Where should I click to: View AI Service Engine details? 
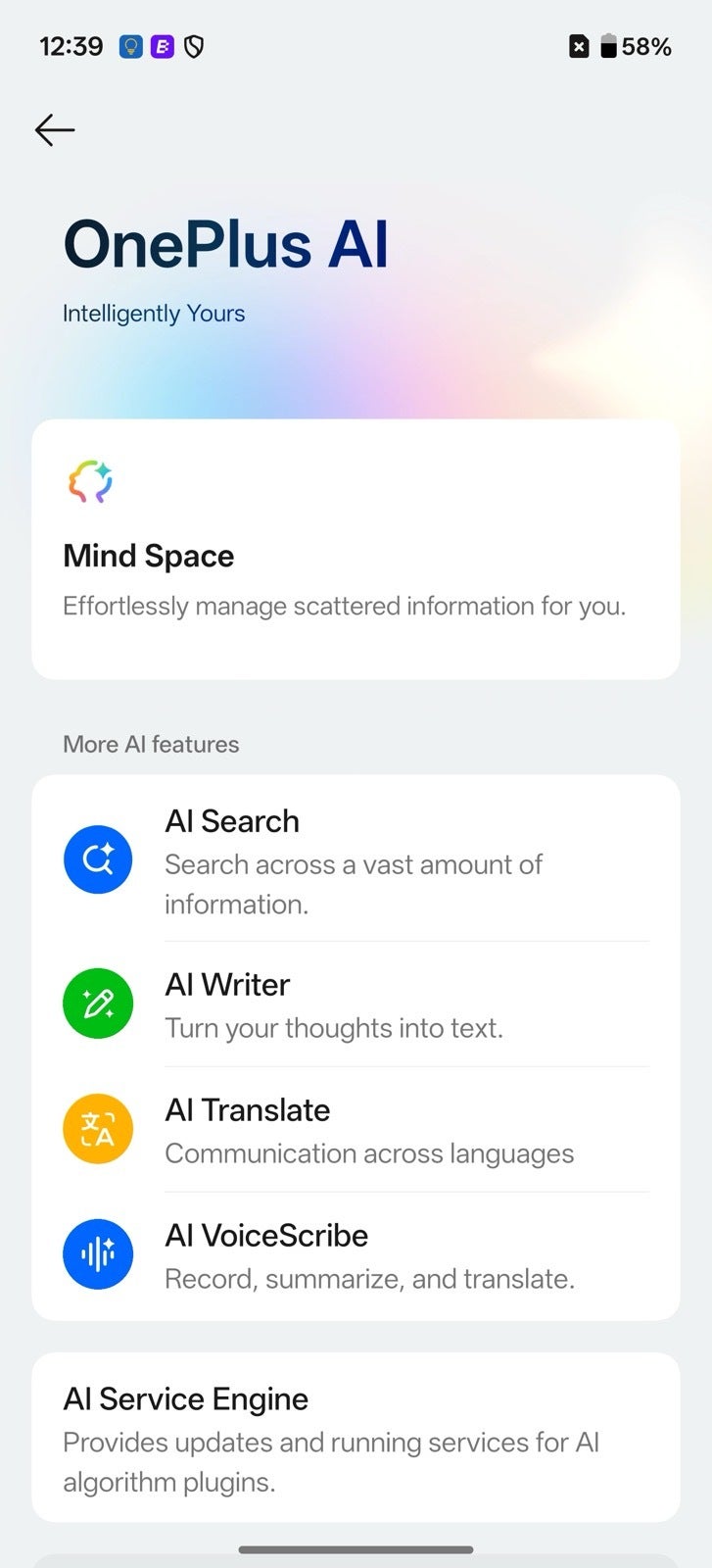tap(356, 1438)
